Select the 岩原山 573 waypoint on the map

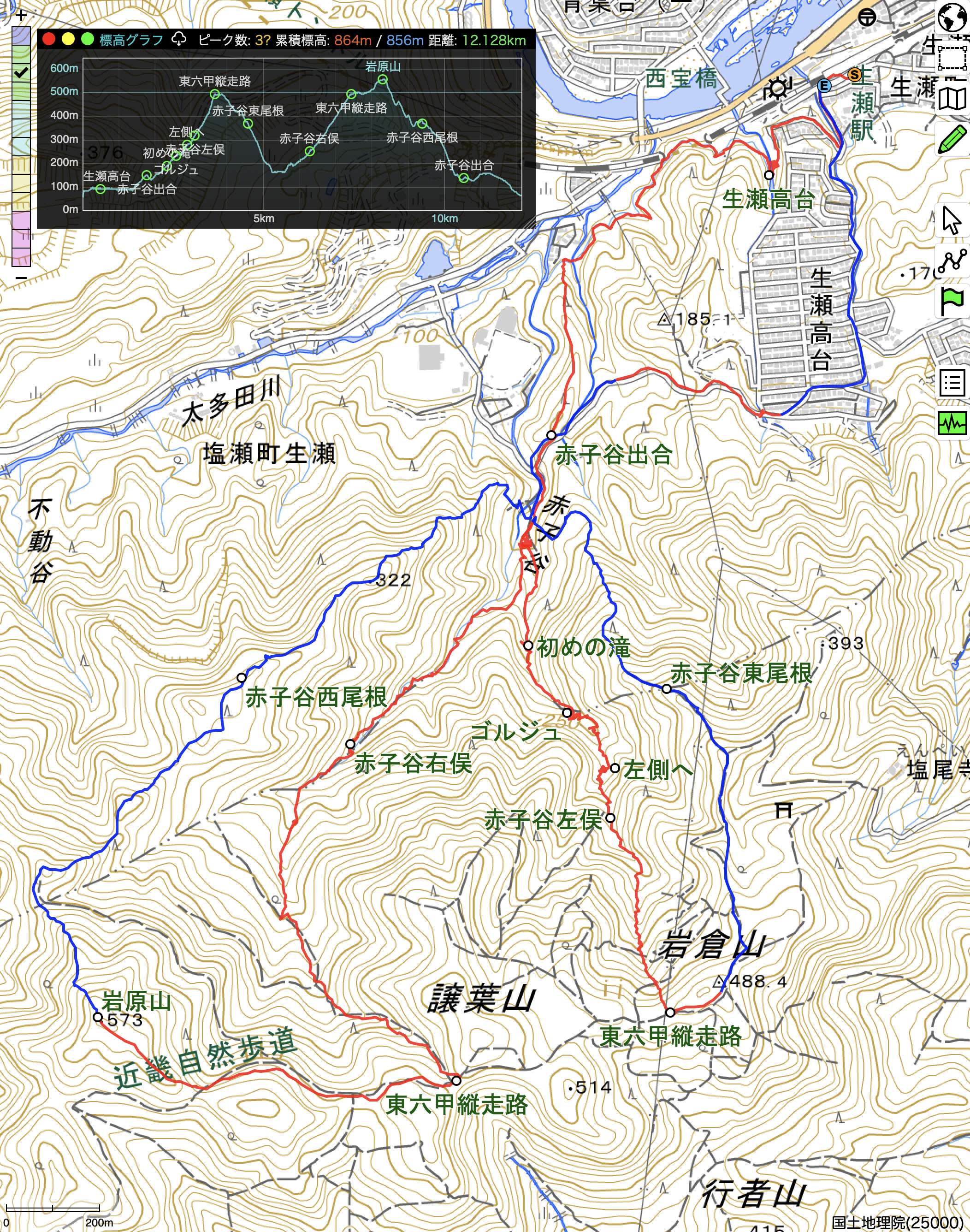point(98,1017)
